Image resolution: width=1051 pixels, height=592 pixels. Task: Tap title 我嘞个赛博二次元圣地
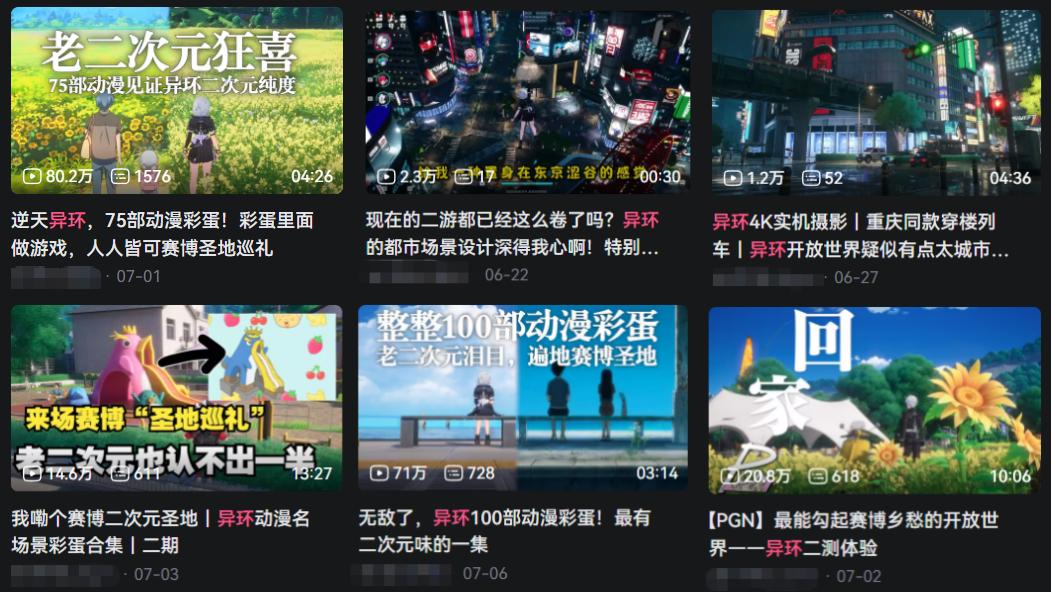[x=160, y=531]
